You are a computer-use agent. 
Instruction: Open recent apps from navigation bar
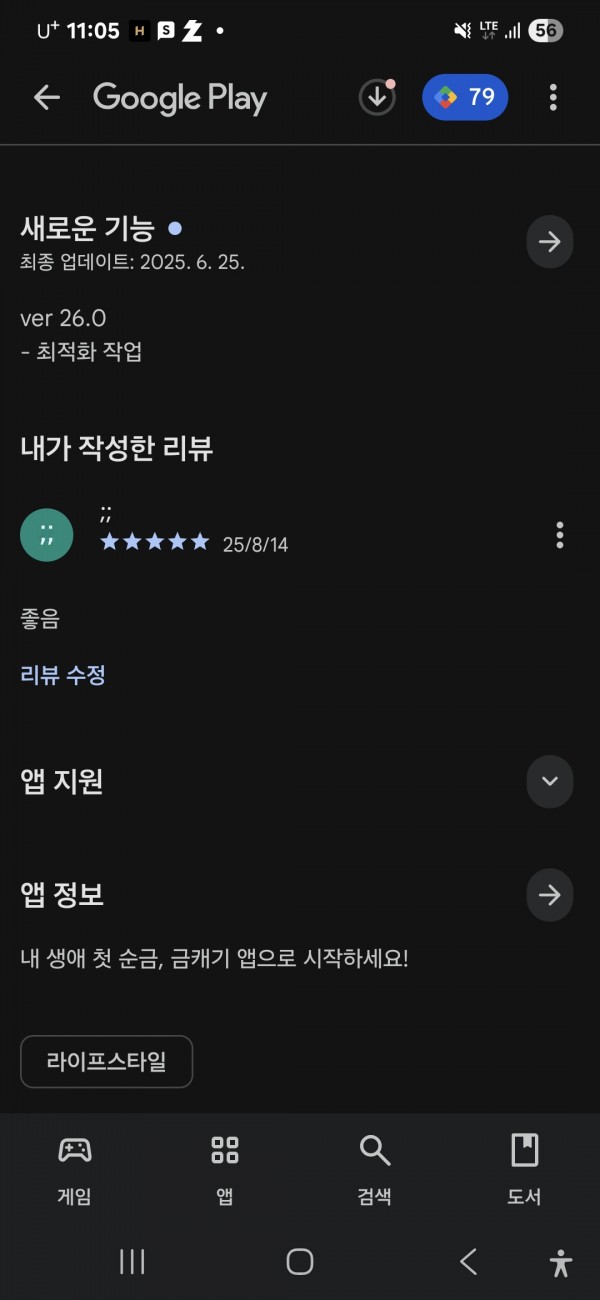[133, 1262]
